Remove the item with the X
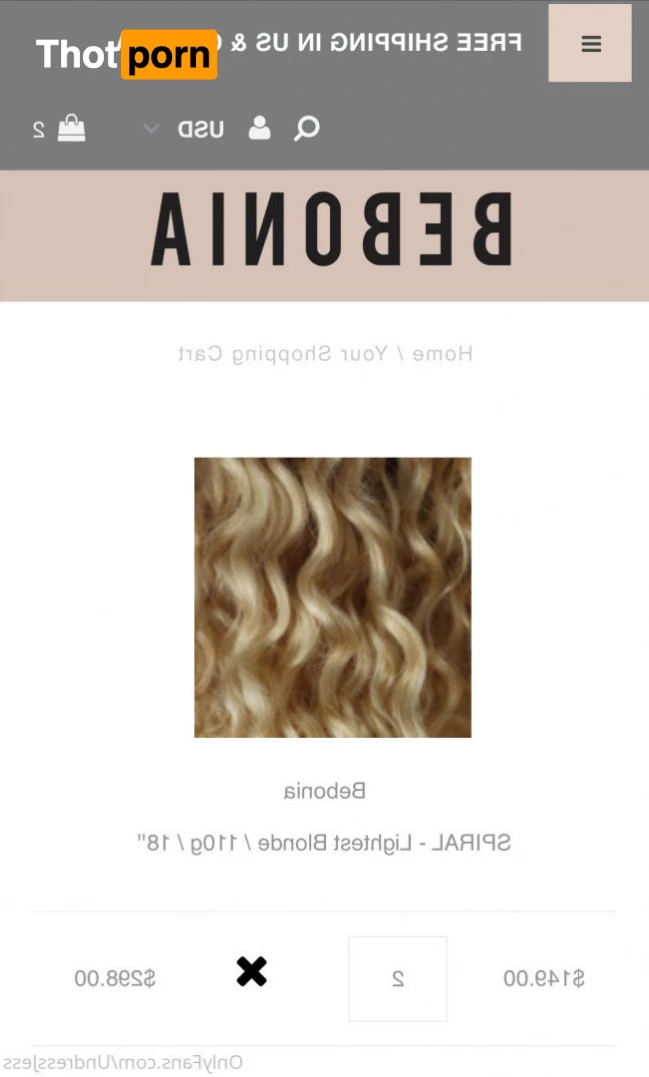Image resolution: width=649 pixels, height=1077 pixels. [252, 971]
